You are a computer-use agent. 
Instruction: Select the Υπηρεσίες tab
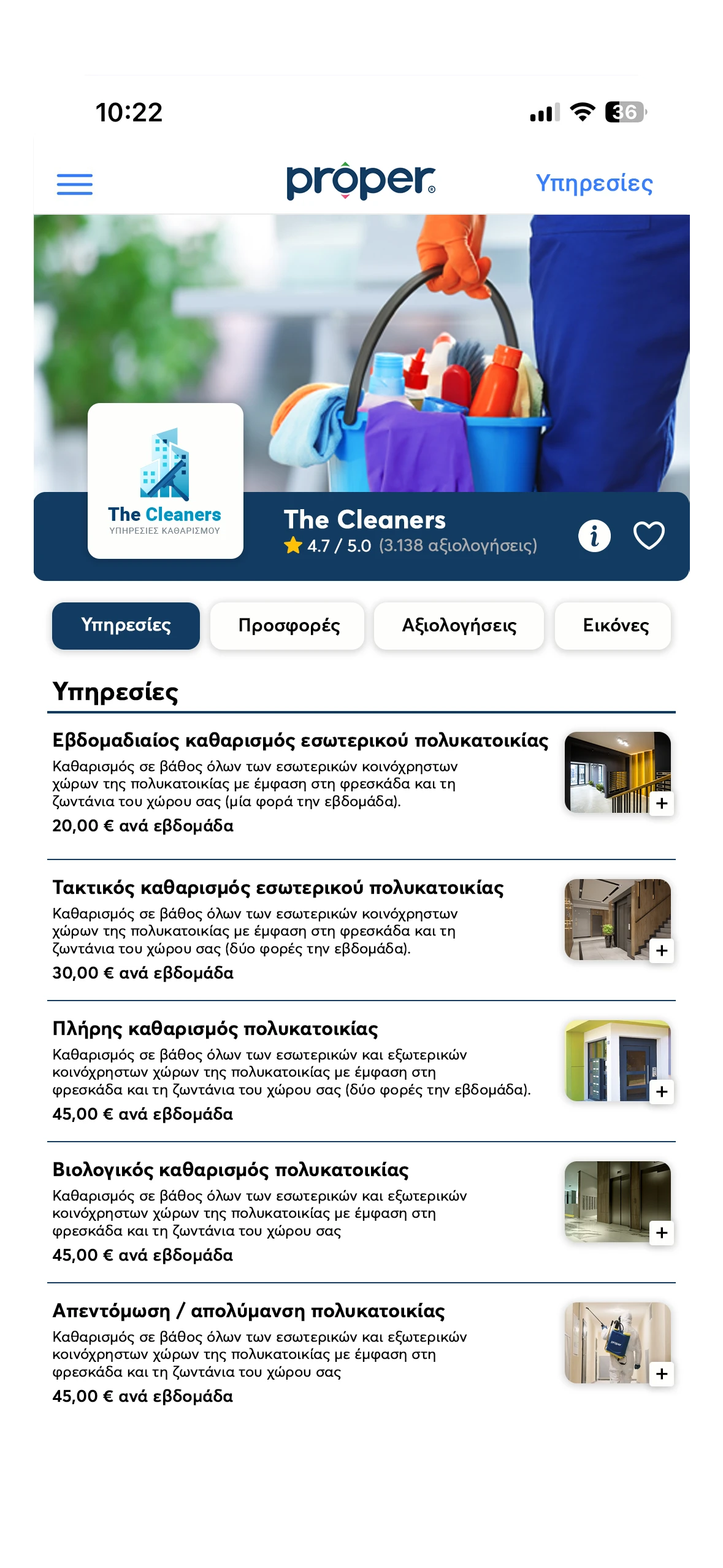click(x=126, y=626)
